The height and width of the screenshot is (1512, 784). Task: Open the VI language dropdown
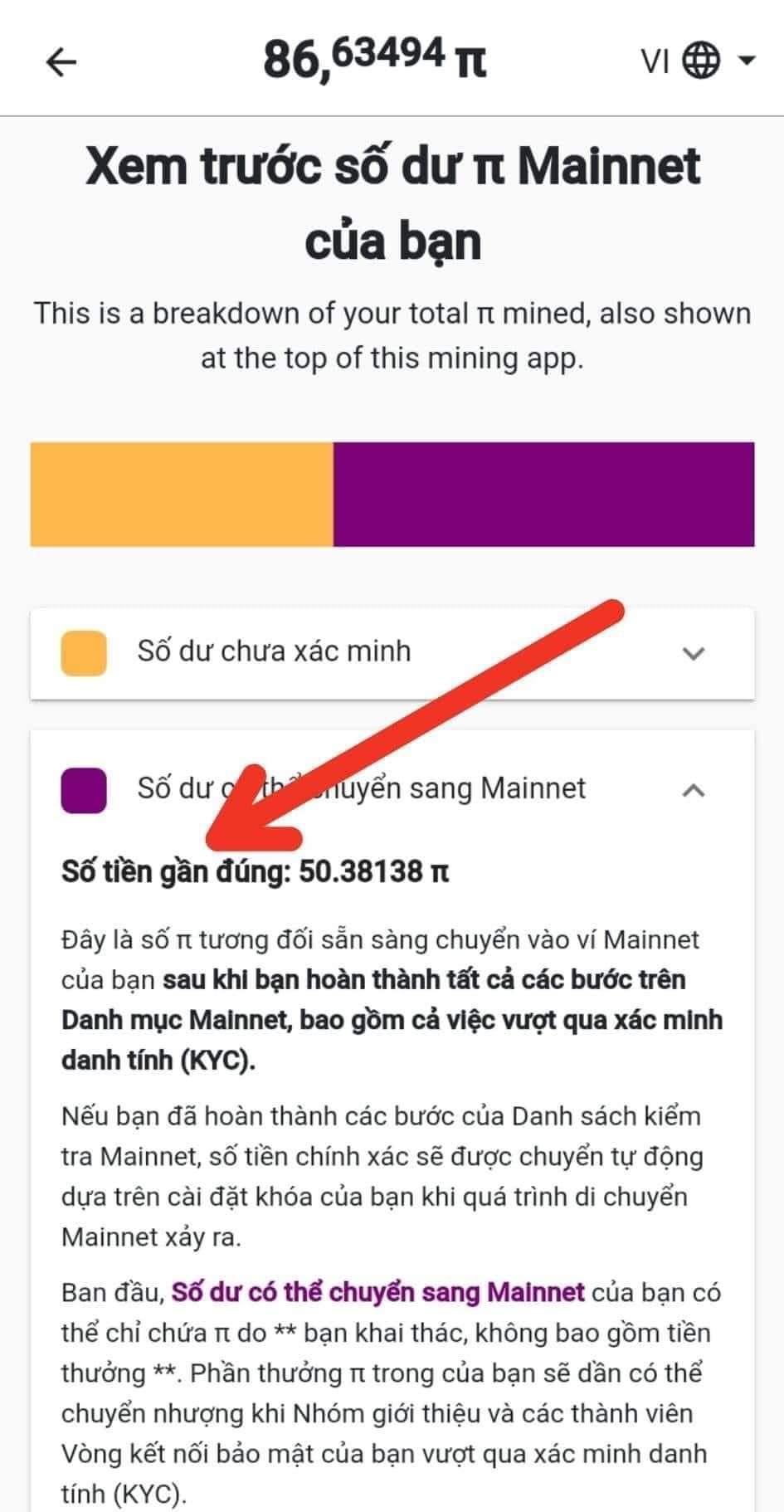coord(698,61)
